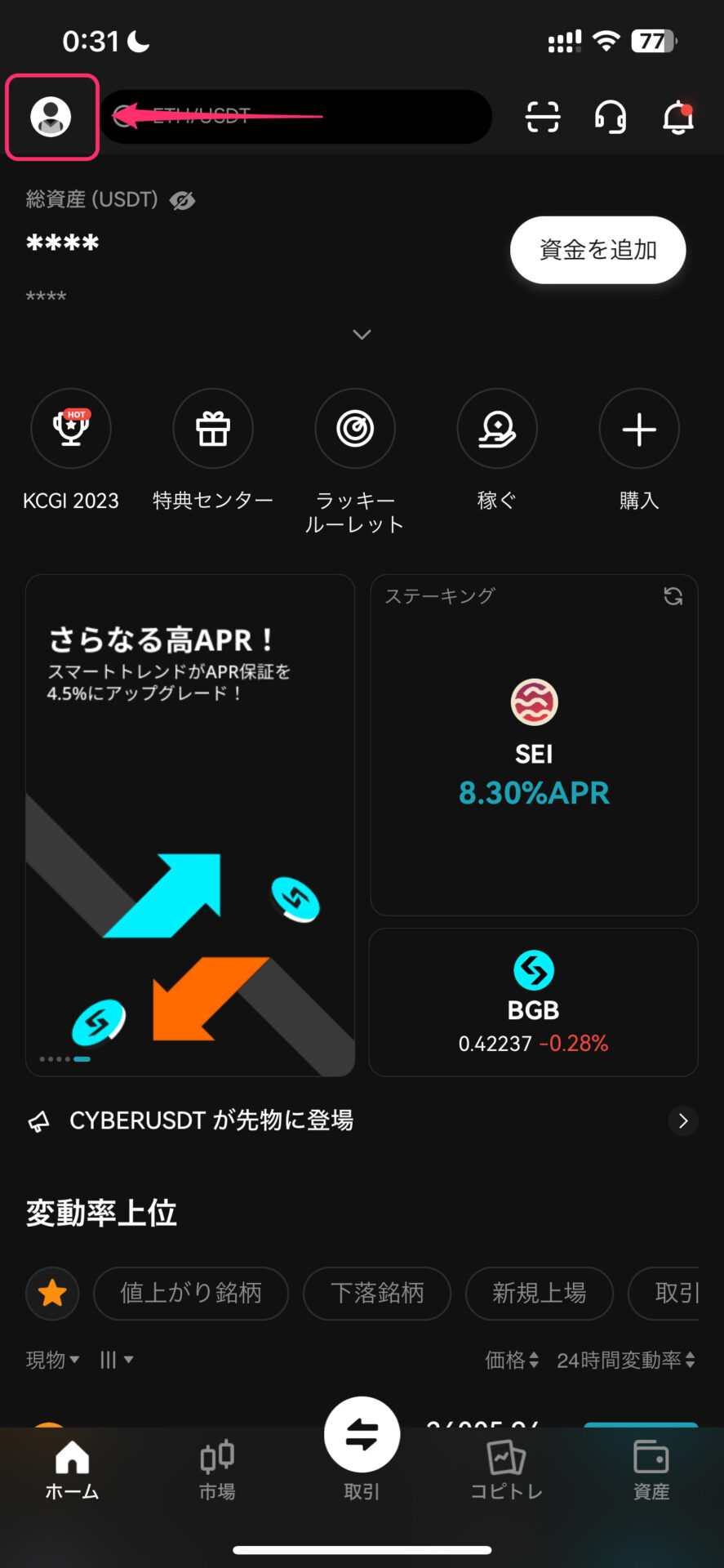Open the profile avatar icon
The width and height of the screenshot is (724, 1568).
[x=51, y=117]
